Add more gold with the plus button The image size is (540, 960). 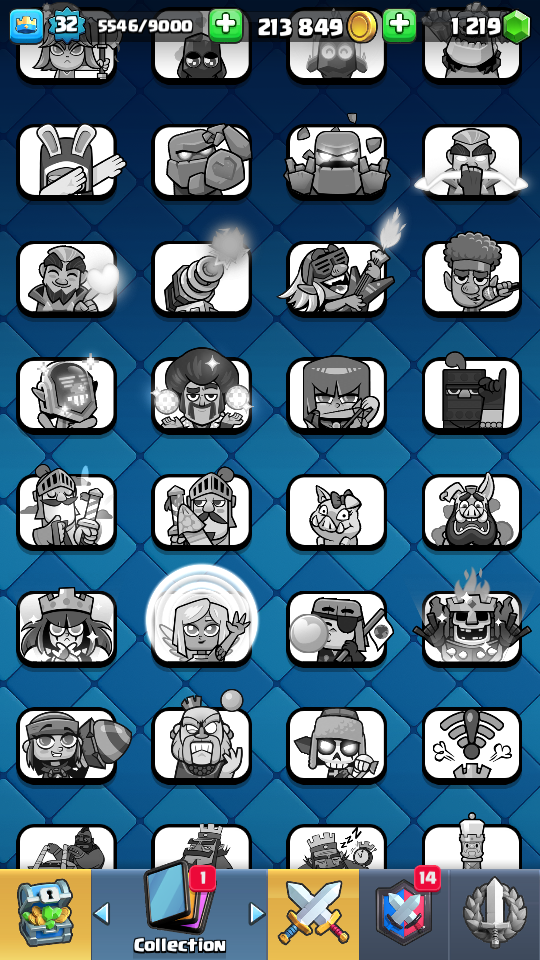[x=399, y=26]
